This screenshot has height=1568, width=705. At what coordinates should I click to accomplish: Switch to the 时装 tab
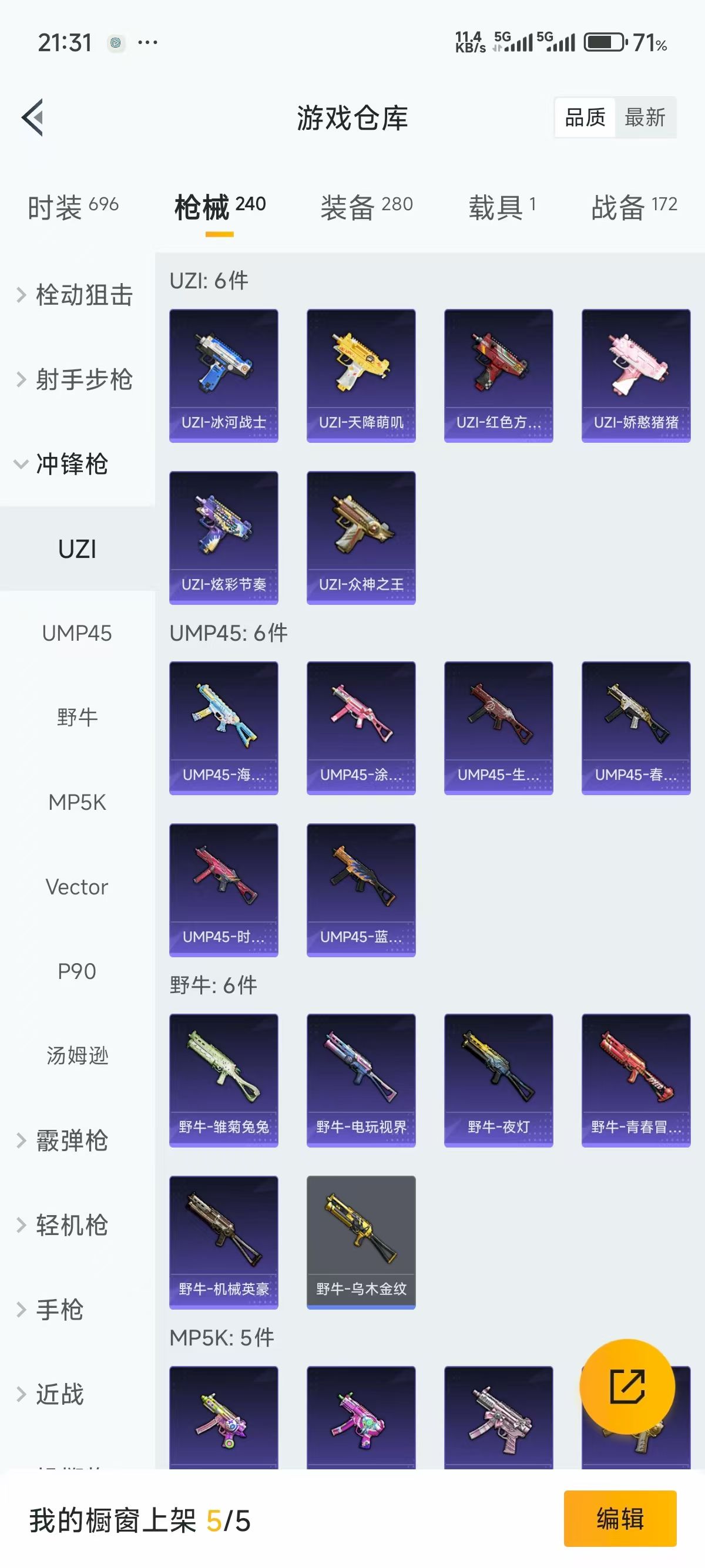(73, 207)
